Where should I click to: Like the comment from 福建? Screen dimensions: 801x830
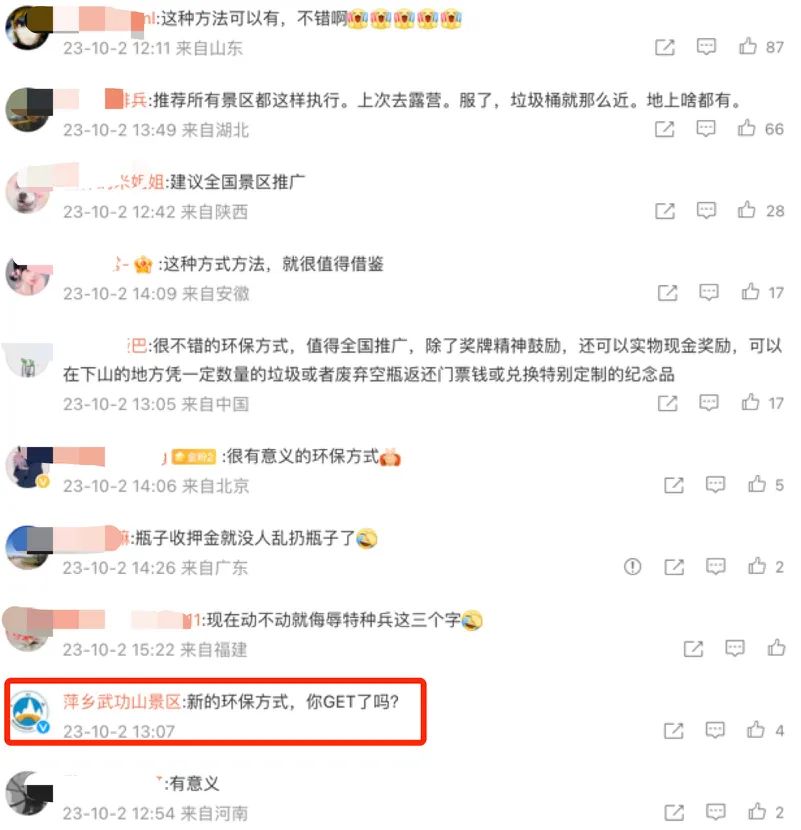click(776, 648)
